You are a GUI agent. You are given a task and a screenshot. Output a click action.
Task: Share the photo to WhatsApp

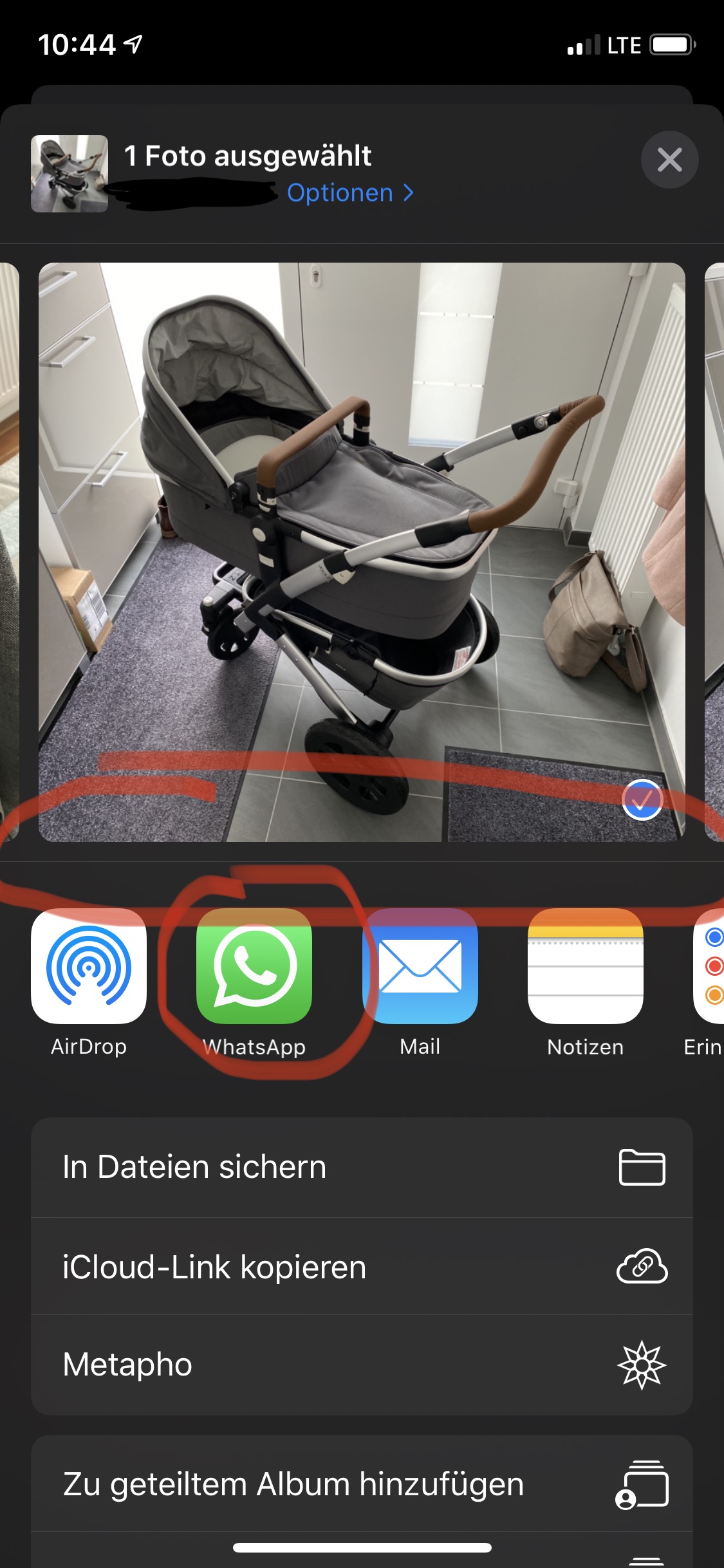[x=254, y=966]
